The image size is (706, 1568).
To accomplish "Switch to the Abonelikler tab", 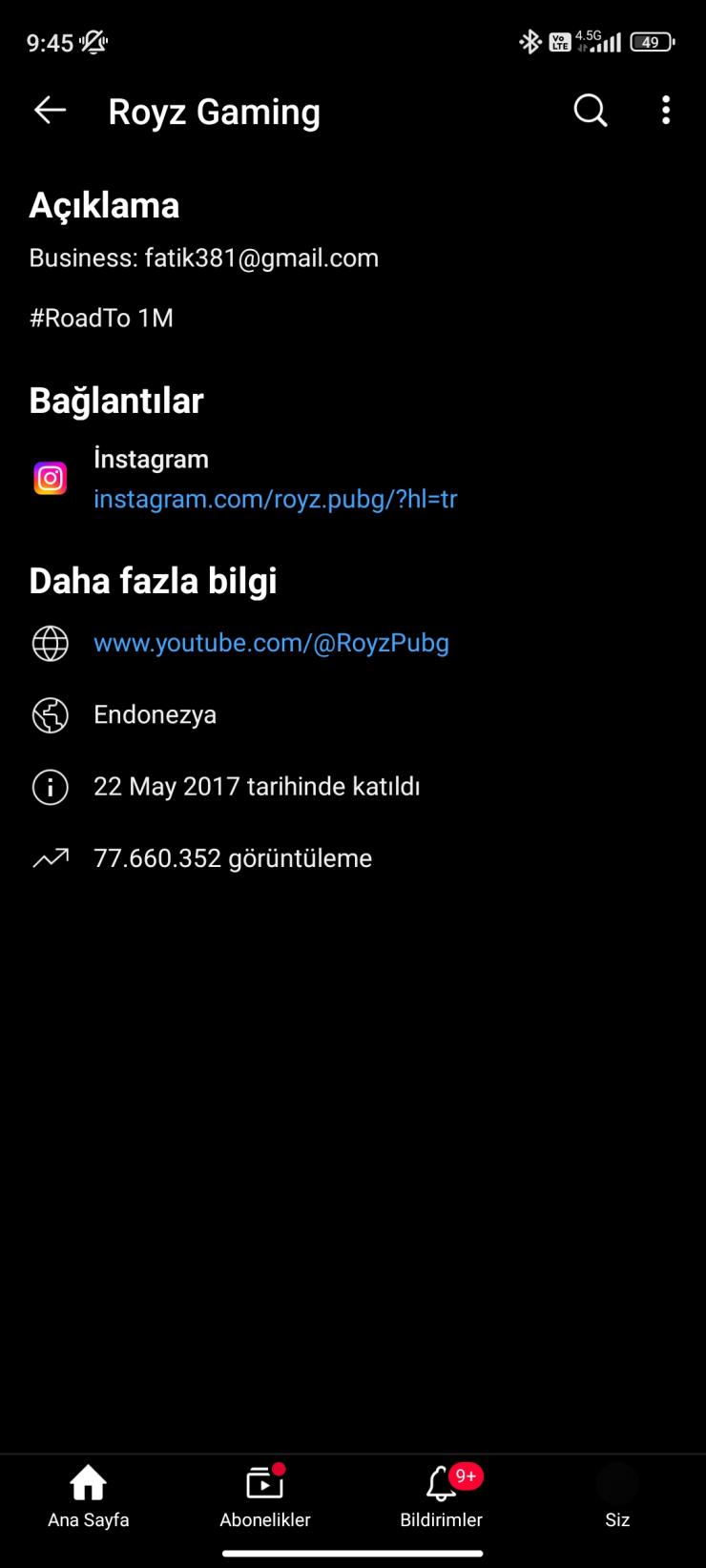I will [x=264, y=1497].
